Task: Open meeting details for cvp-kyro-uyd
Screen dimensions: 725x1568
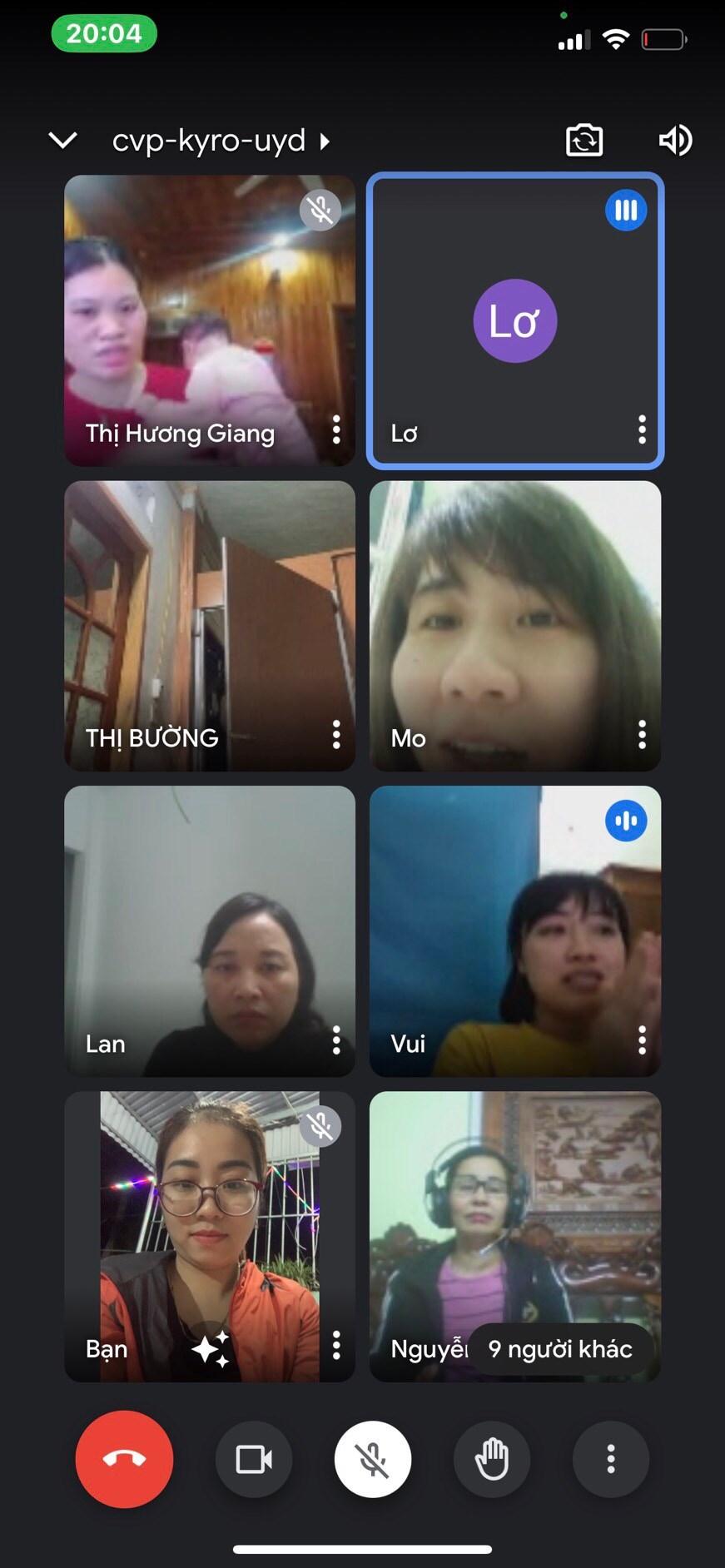Action: point(221,141)
